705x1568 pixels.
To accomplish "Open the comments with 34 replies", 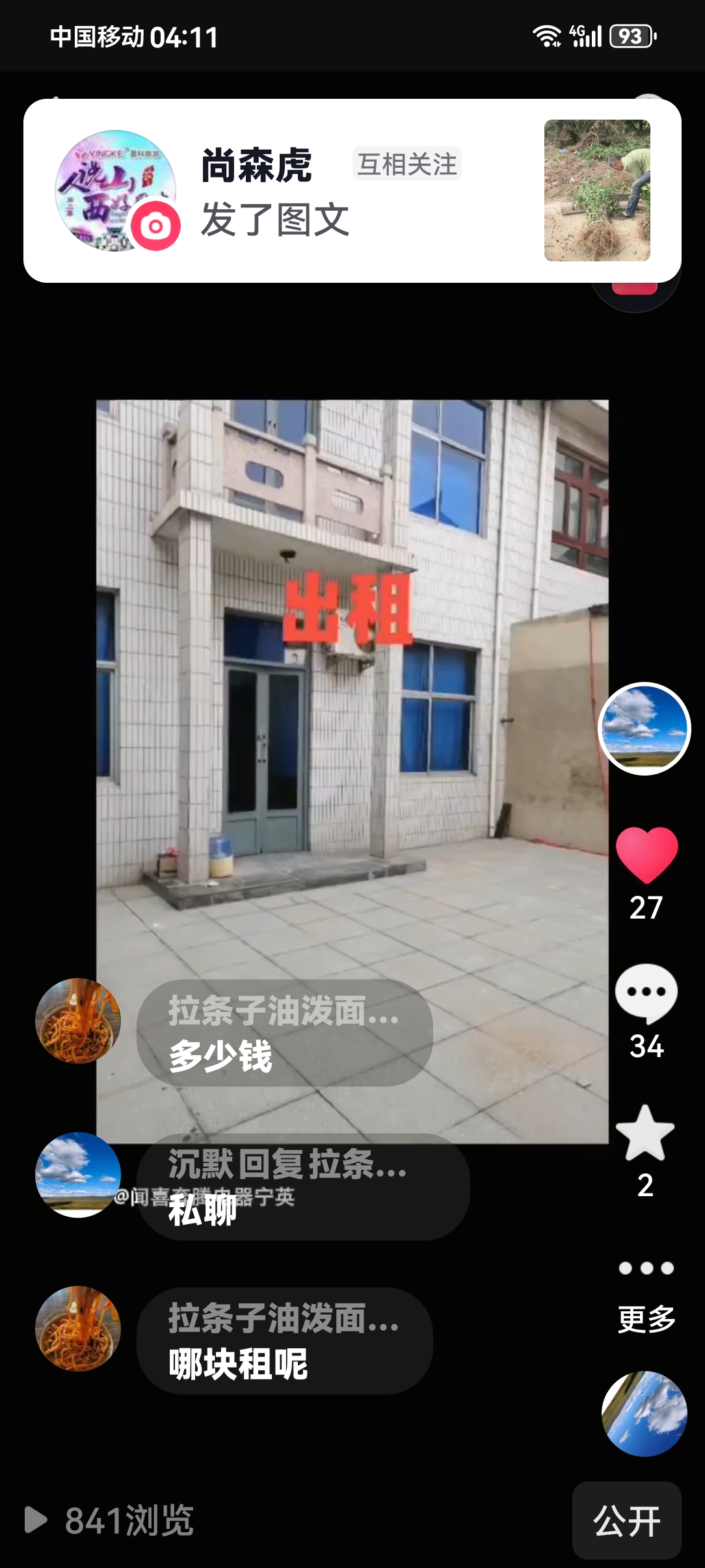I will pyautogui.click(x=646, y=993).
